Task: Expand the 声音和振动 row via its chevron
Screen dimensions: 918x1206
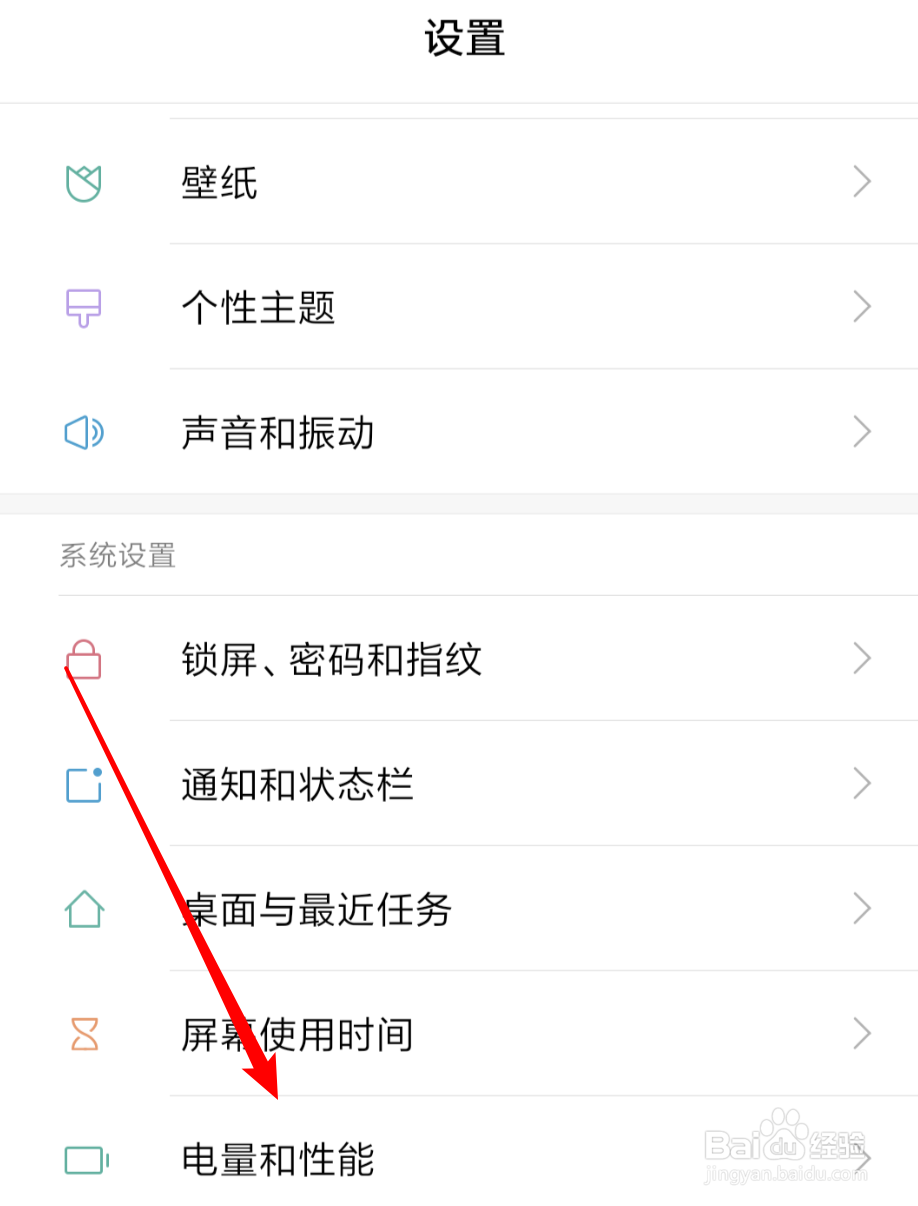Action: (861, 432)
